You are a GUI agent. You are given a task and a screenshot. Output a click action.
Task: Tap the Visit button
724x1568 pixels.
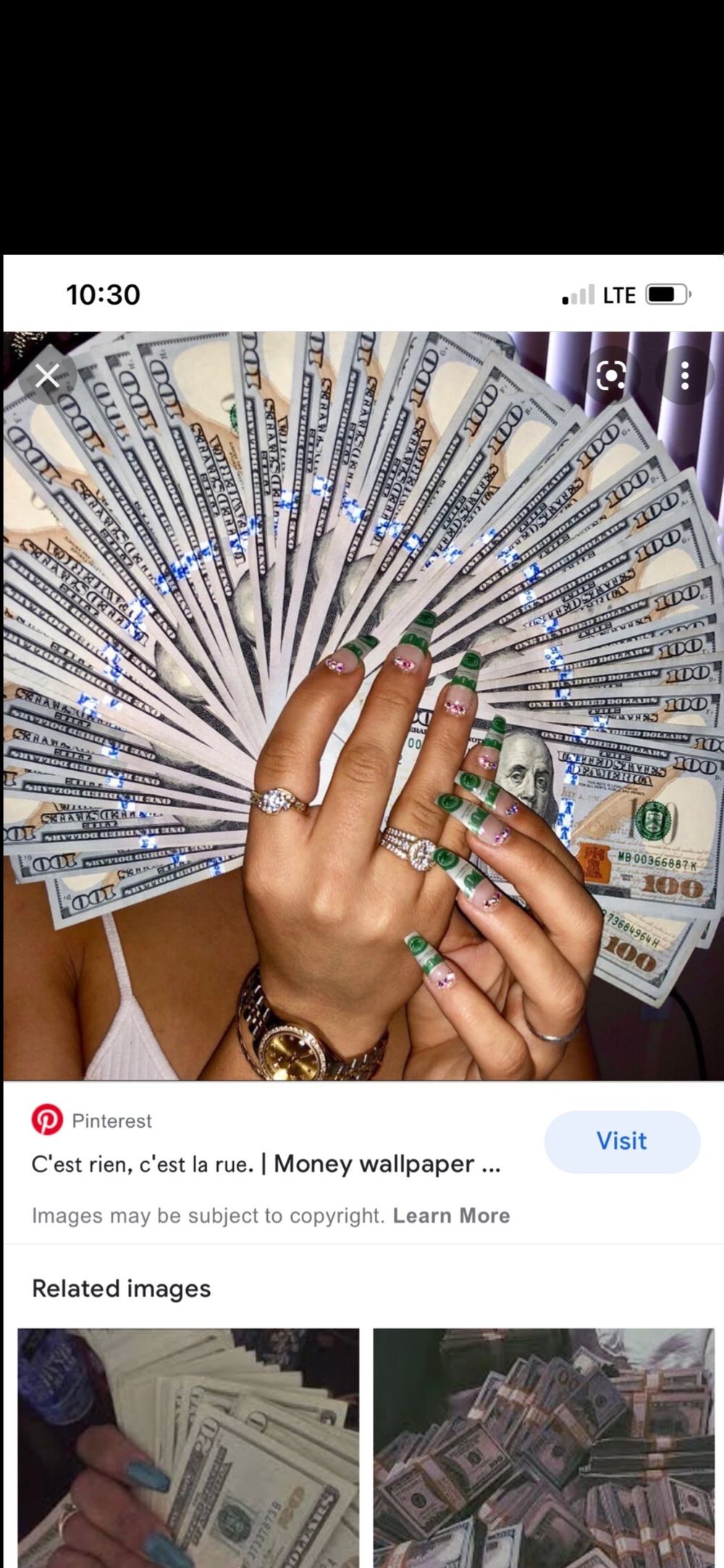tap(622, 1142)
